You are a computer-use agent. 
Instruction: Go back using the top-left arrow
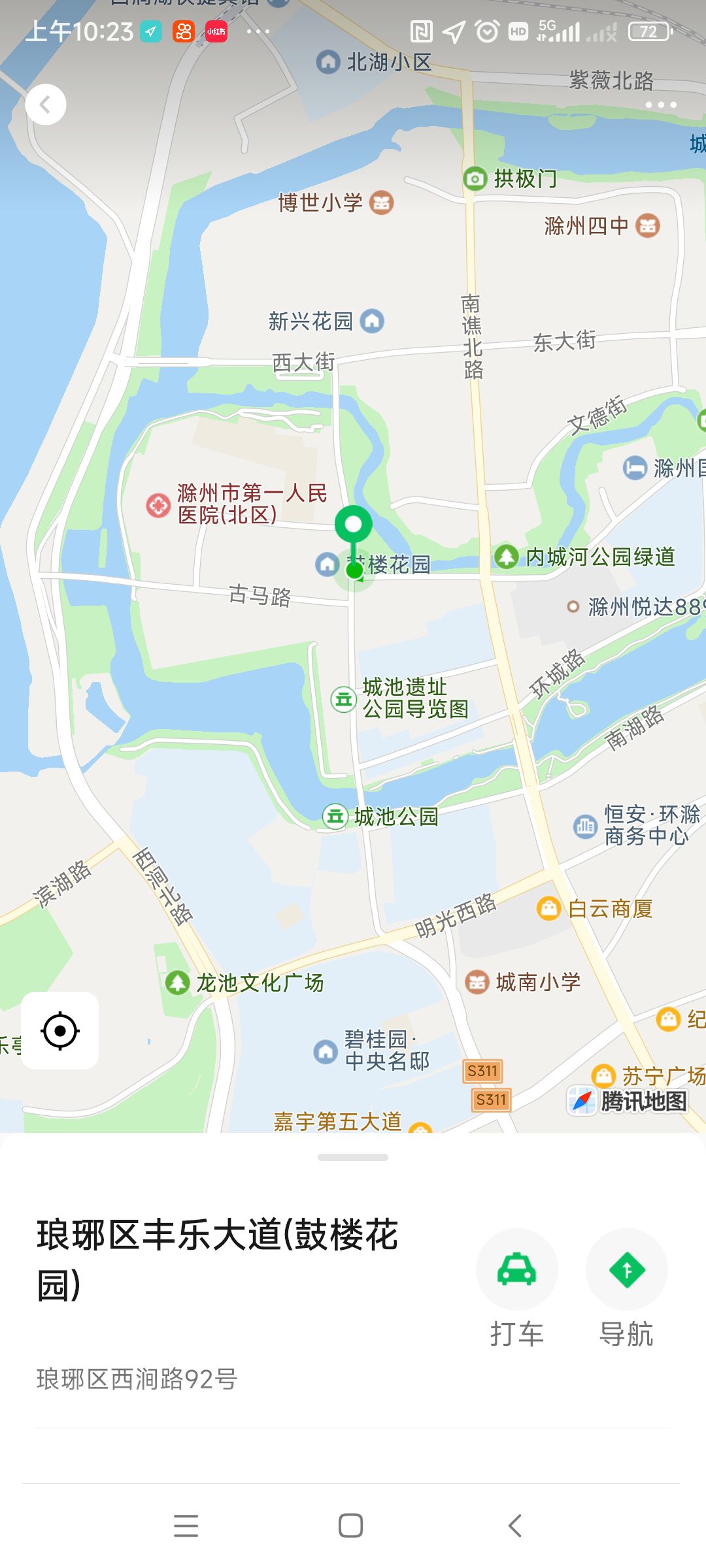coord(46,105)
